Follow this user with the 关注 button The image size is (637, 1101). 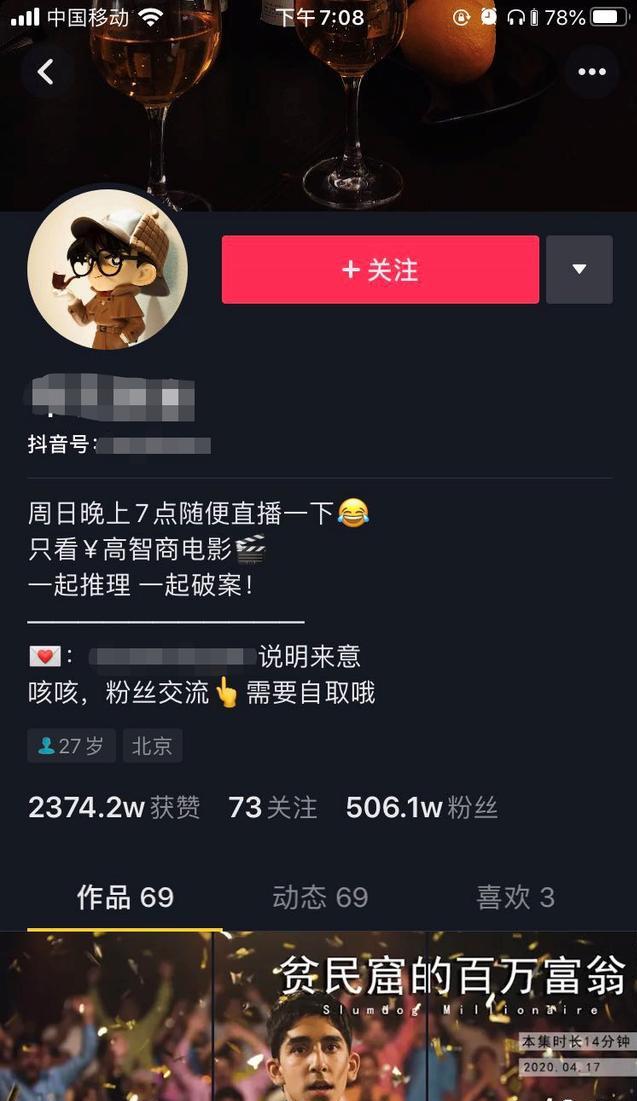[380, 270]
